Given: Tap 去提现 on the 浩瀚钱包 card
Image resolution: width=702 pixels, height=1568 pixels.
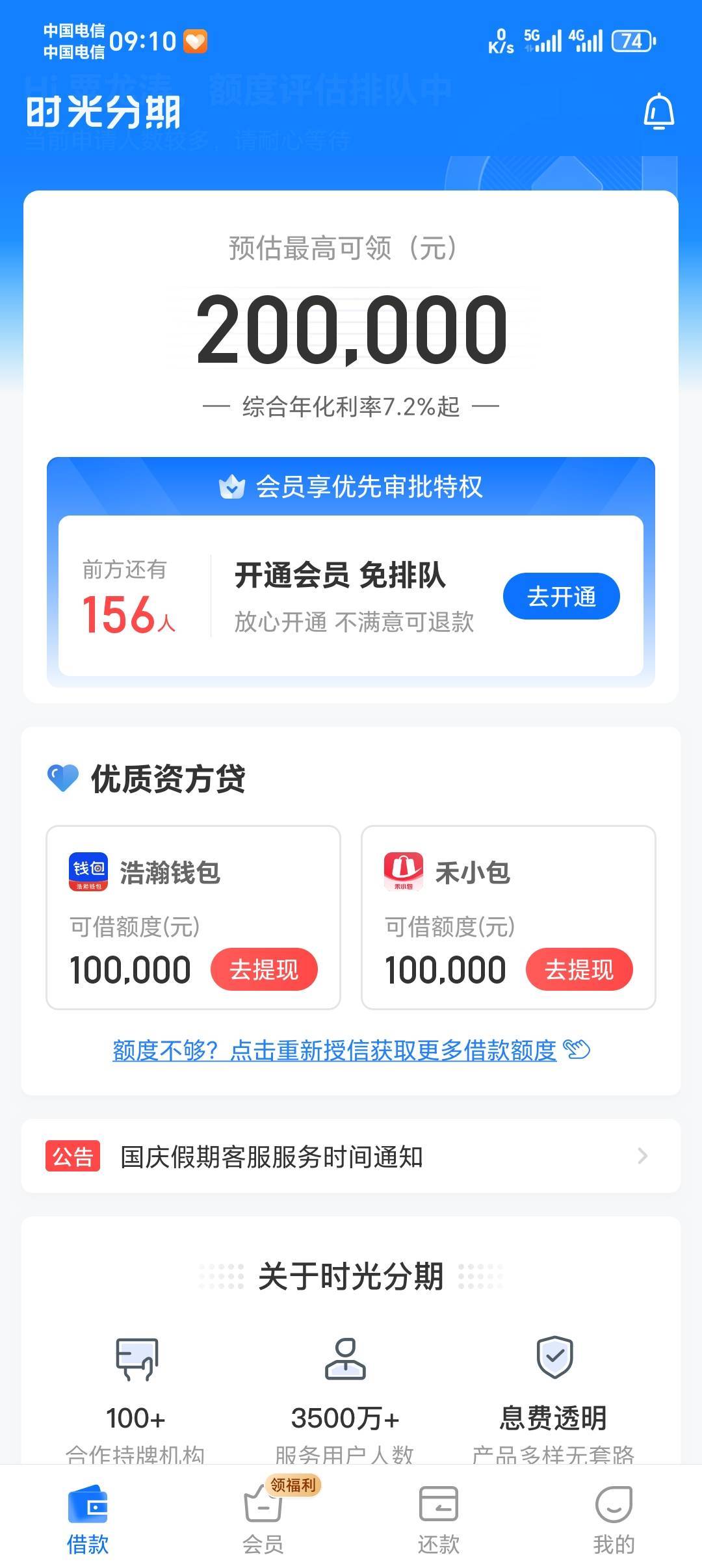Looking at the screenshot, I should point(264,969).
